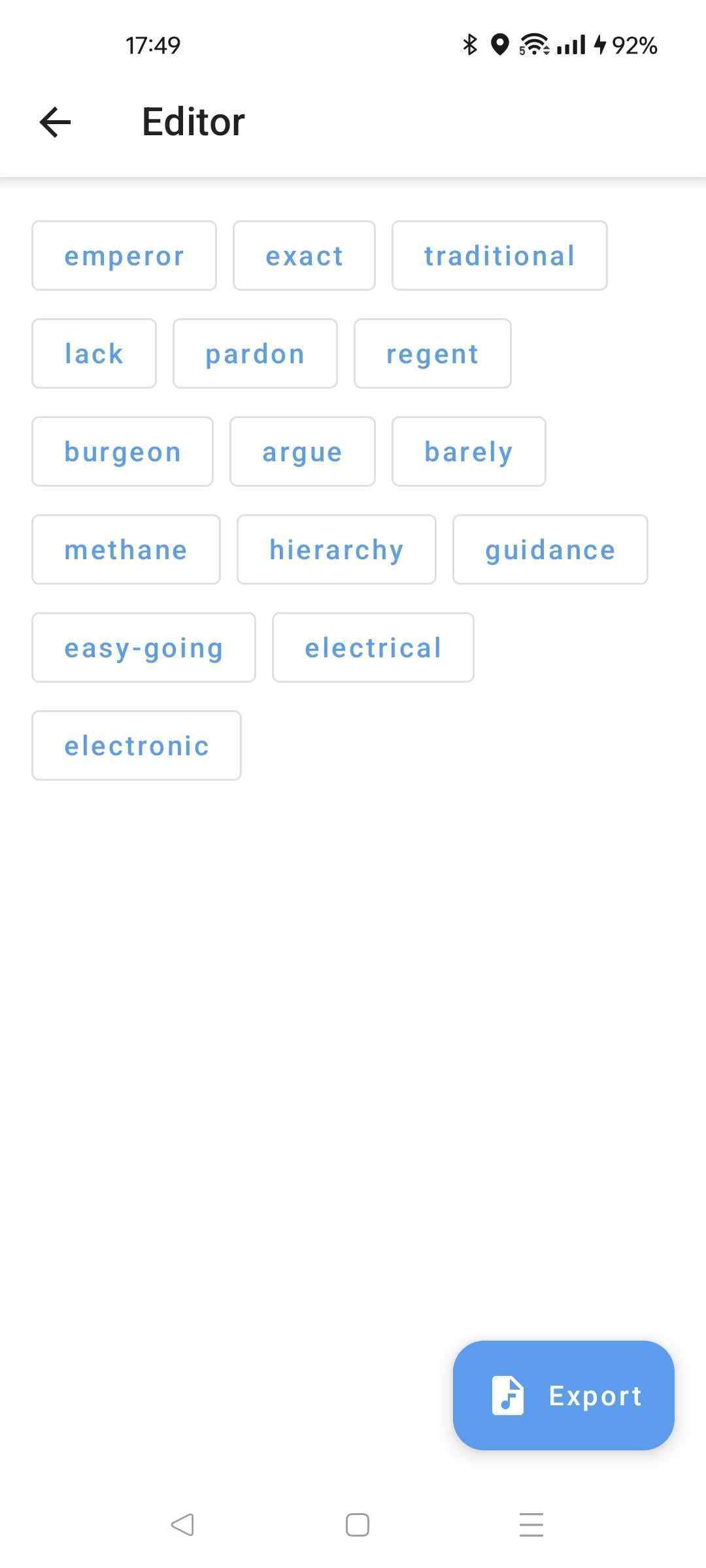This screenshot has width=706, height=1568.
Task: Select the 'methane' chip
Action: 126,549
